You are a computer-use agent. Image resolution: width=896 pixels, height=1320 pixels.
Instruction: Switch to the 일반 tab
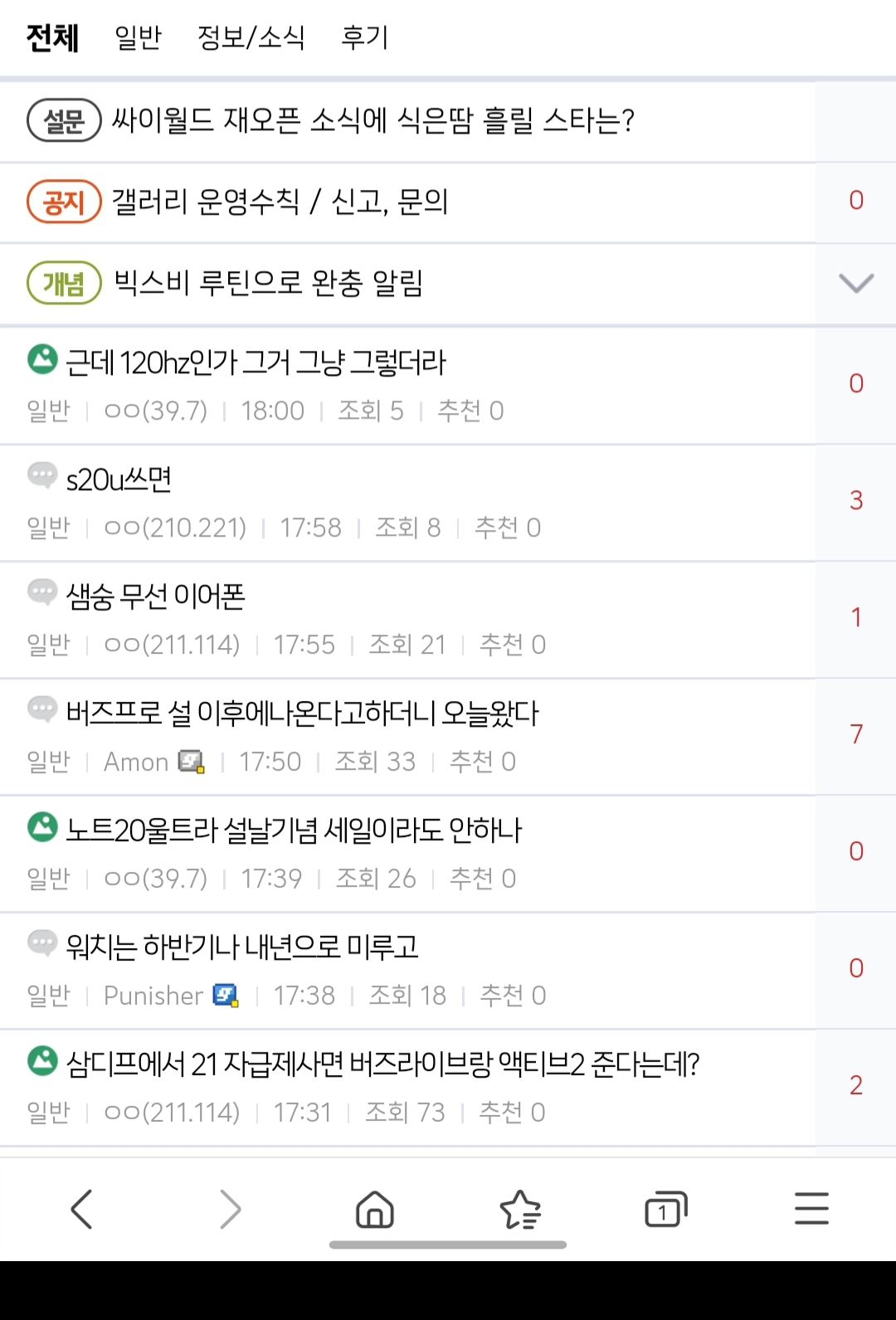138,37
